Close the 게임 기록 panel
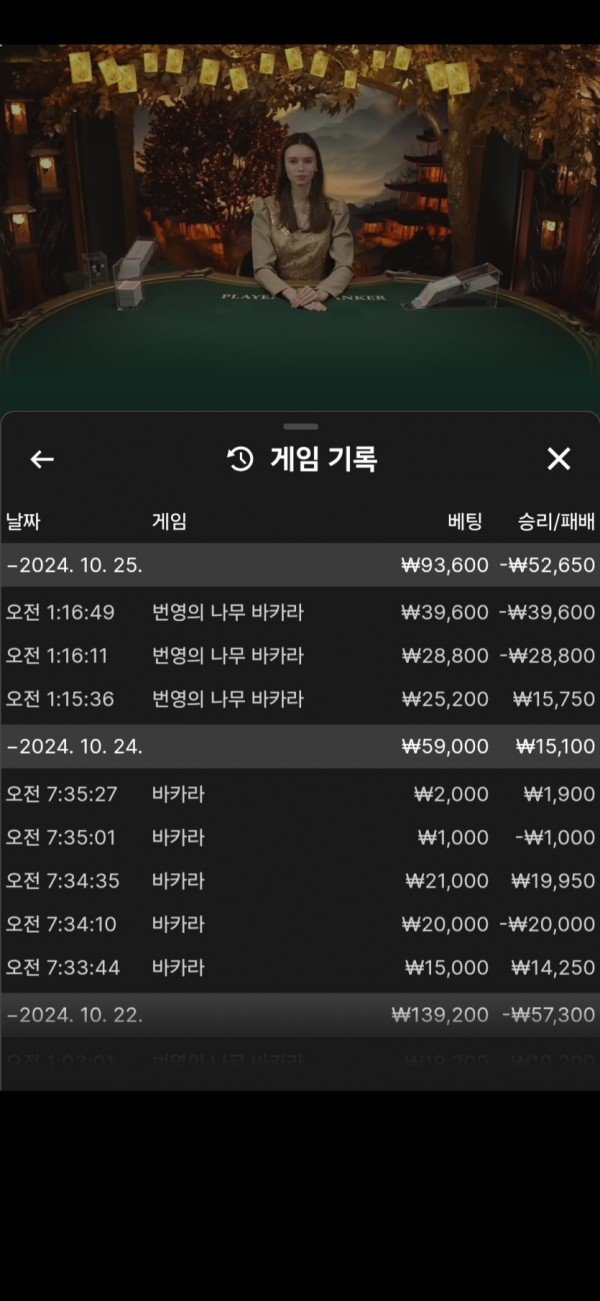600x1301 pixels. [558, 459]
